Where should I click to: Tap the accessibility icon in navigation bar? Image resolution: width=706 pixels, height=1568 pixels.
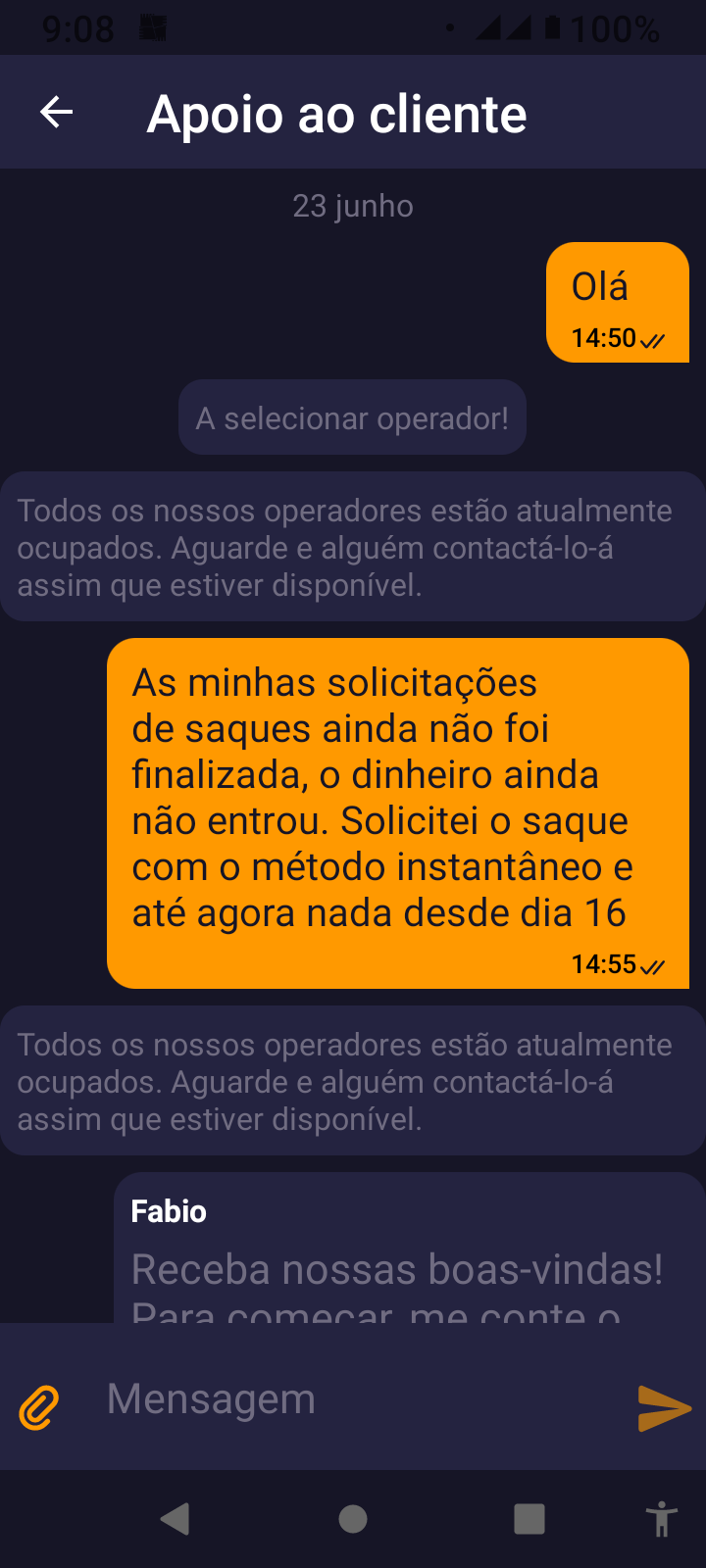click(x=661, y=1517)
